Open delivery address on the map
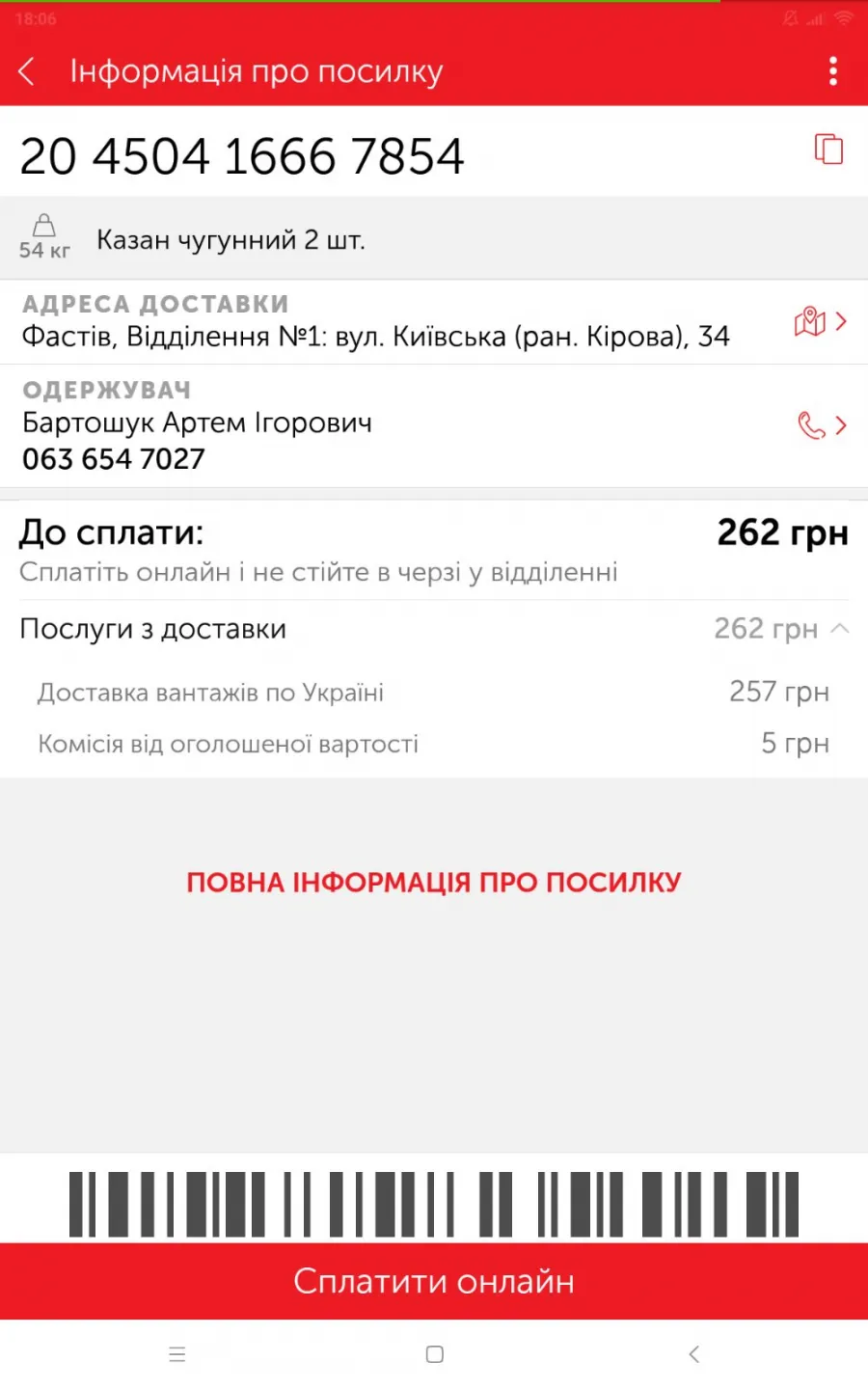The width and height of the screenshot is (868, 1389). [820, 321]
